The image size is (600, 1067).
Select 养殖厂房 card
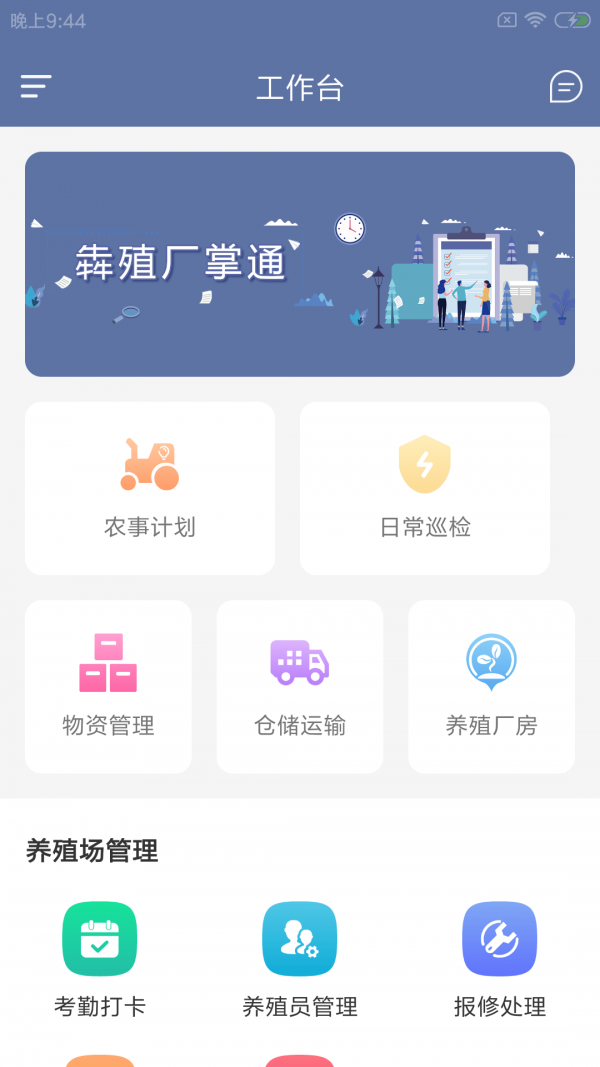(x=491, y=686)
